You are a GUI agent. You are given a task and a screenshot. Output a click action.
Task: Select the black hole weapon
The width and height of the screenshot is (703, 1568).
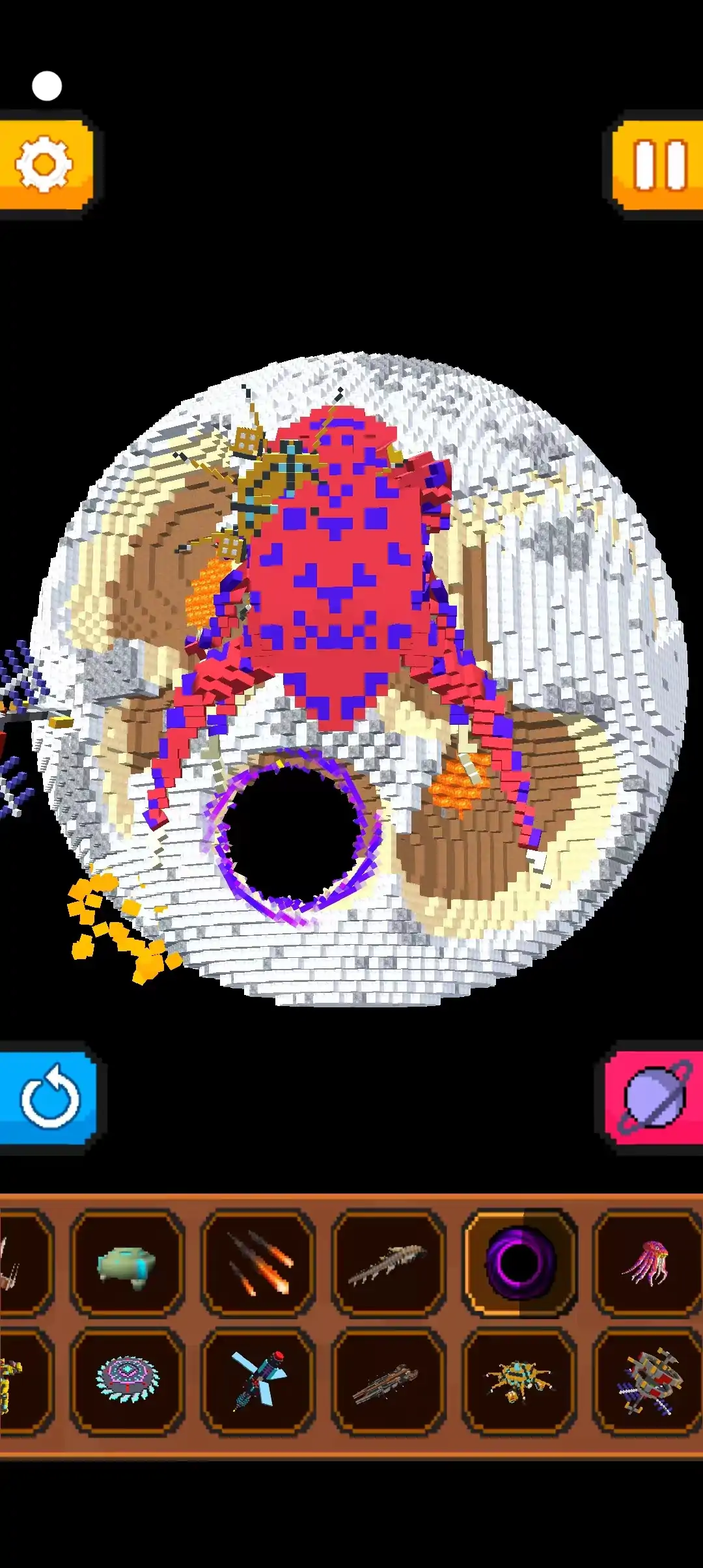tap(520, 1263)
